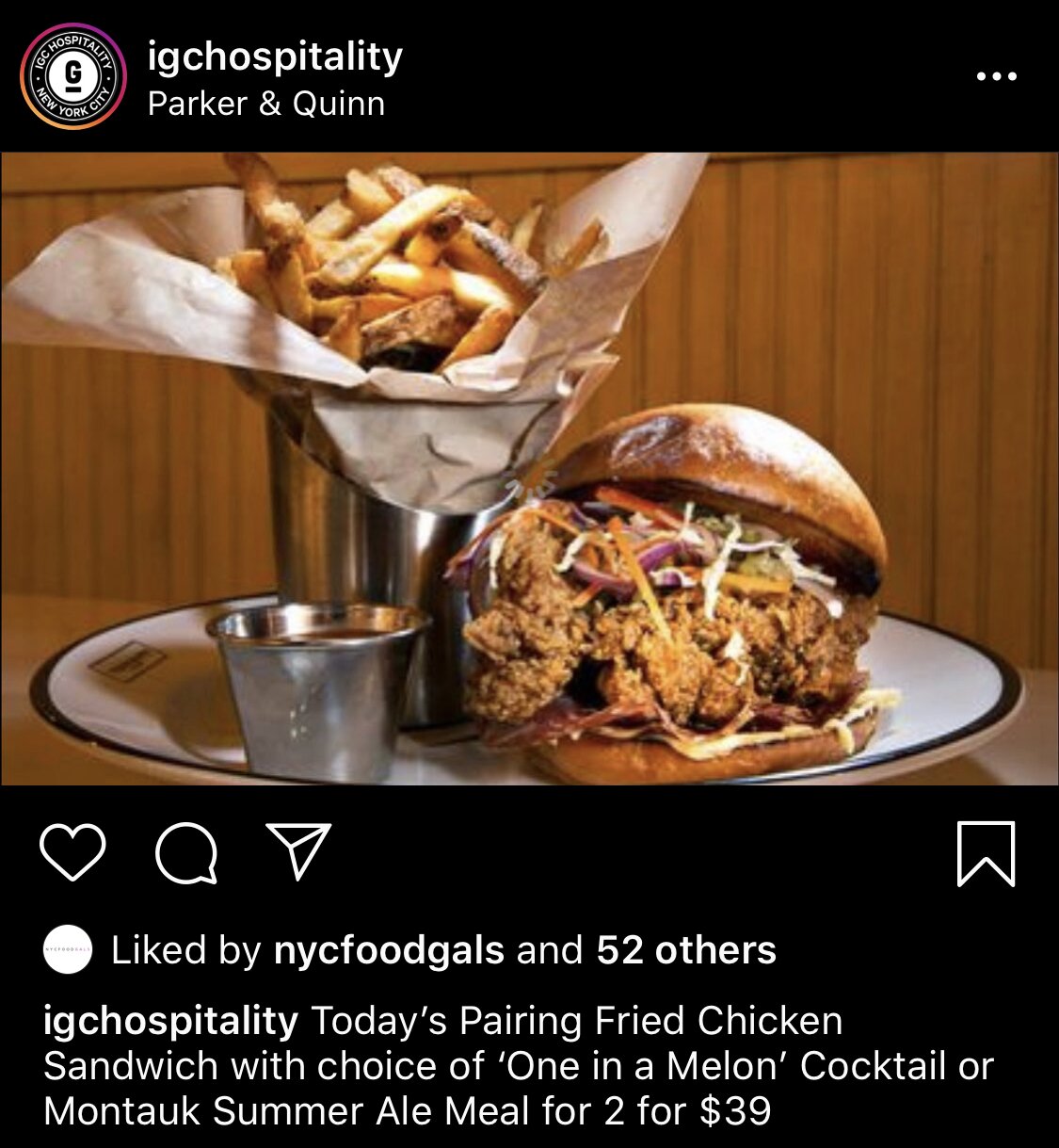1059x1148 pixels.
Task: Share the post via paper plane icon
Action: pyautogui.click(x=298, y=850)
